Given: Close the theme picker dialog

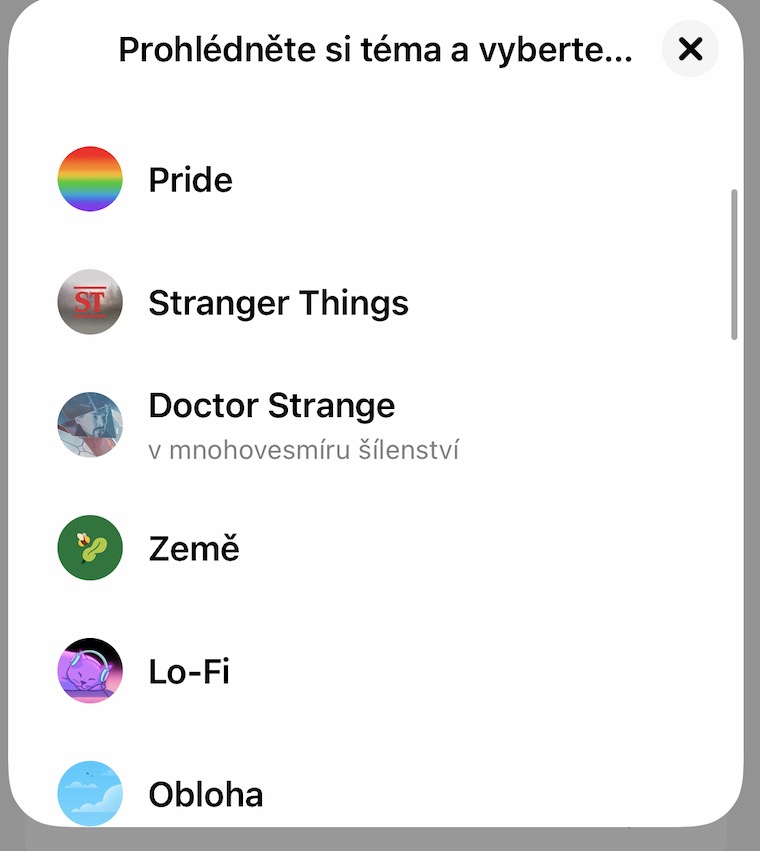Looking at the screenshot, I should tap(690, 49).
